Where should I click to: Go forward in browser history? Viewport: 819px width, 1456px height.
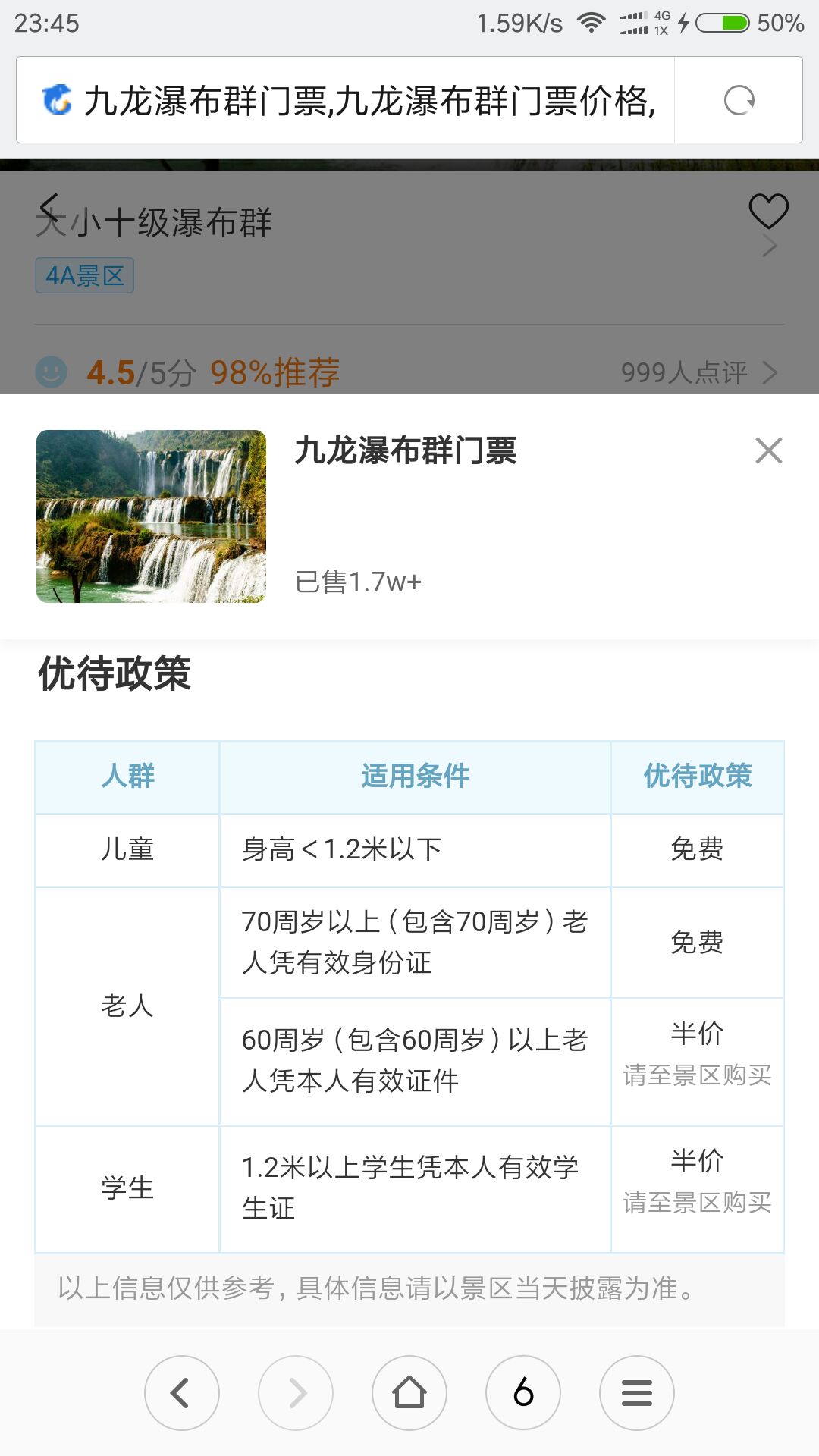pos(296,1392)
